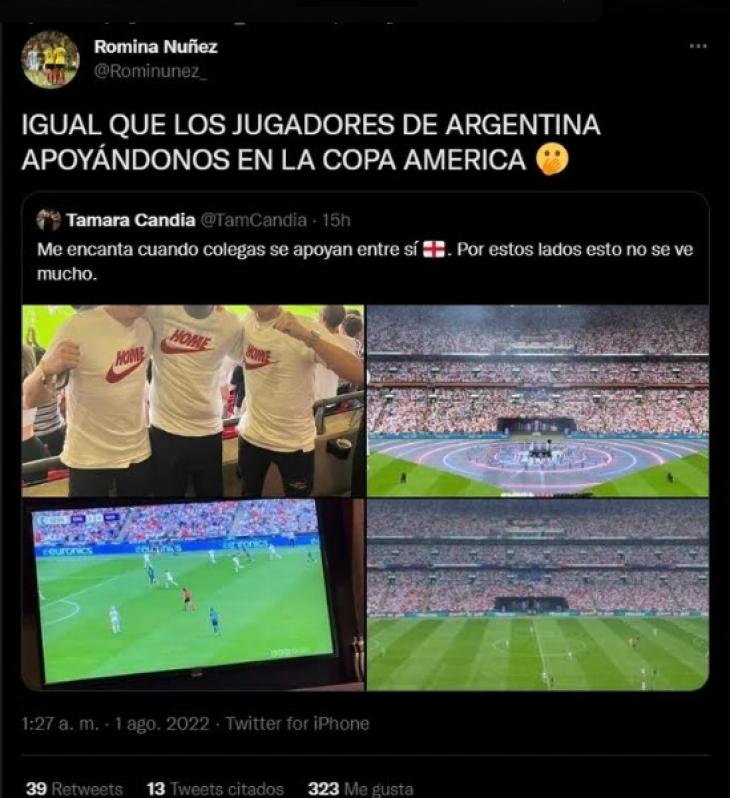730x798 pixels.
Task: Open the 13 Tweets citados list
Action: pos(215,788)
